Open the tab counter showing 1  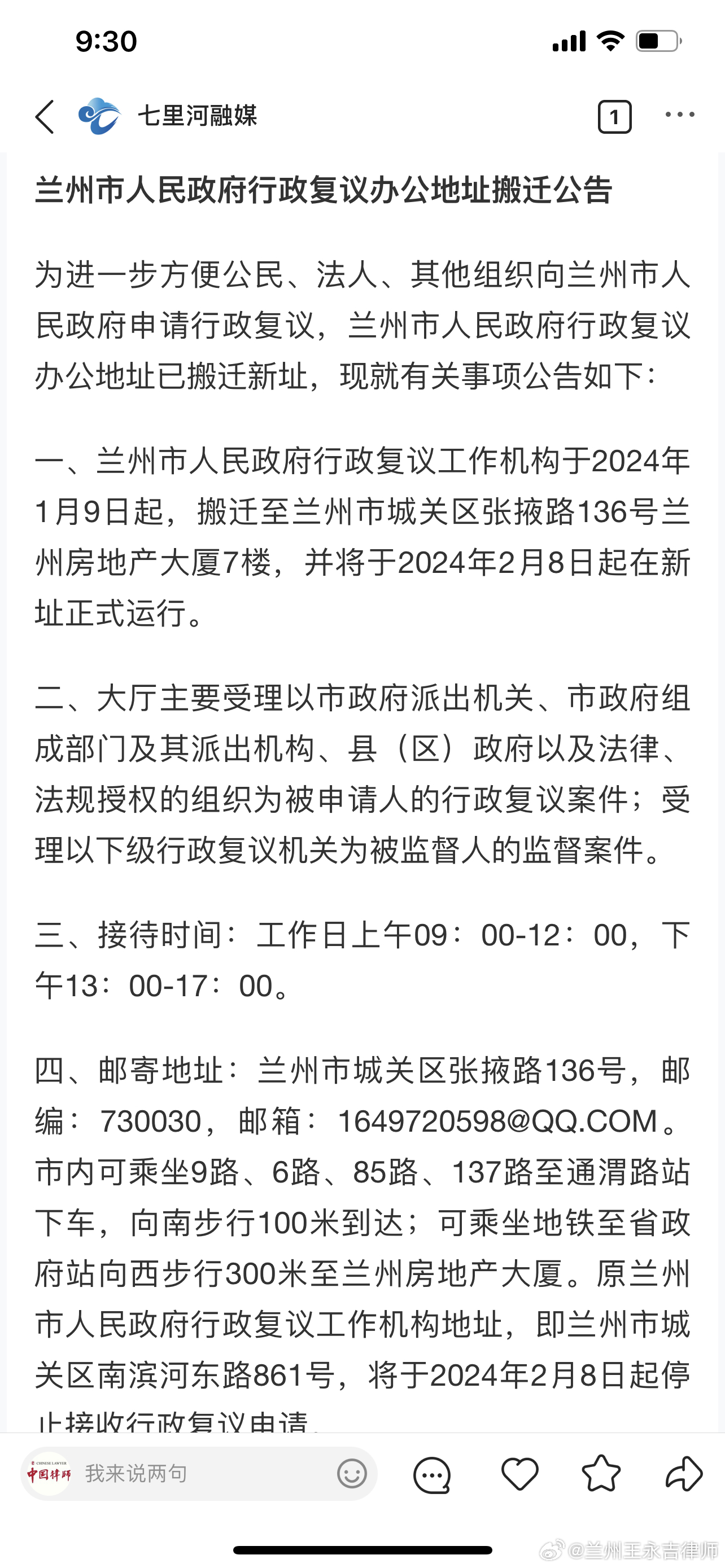[x=614, y=117]
